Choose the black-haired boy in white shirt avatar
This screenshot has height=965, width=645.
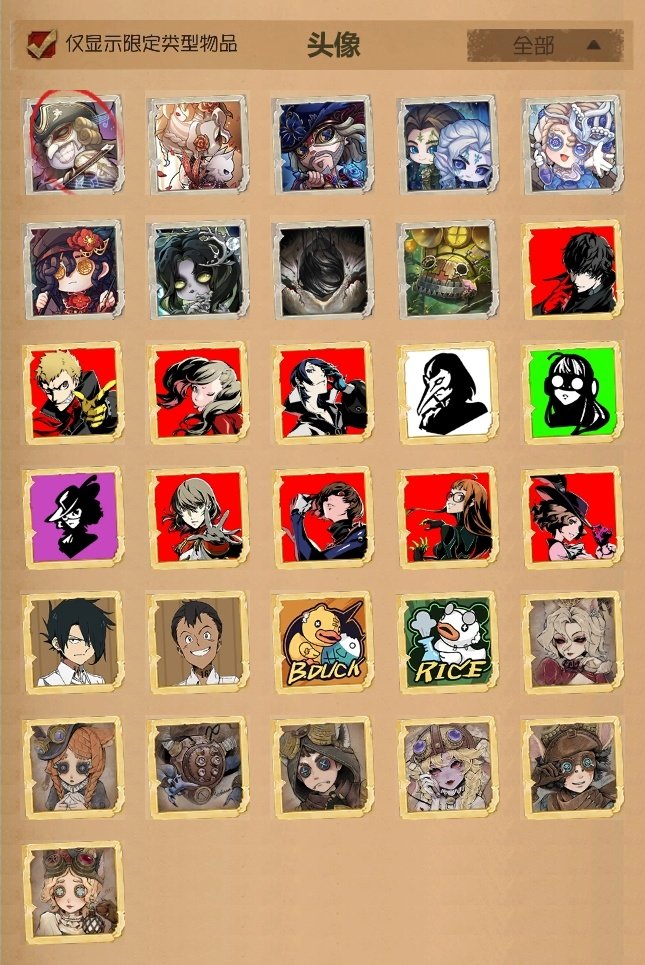pyautogui.click(x=72, y=642)
